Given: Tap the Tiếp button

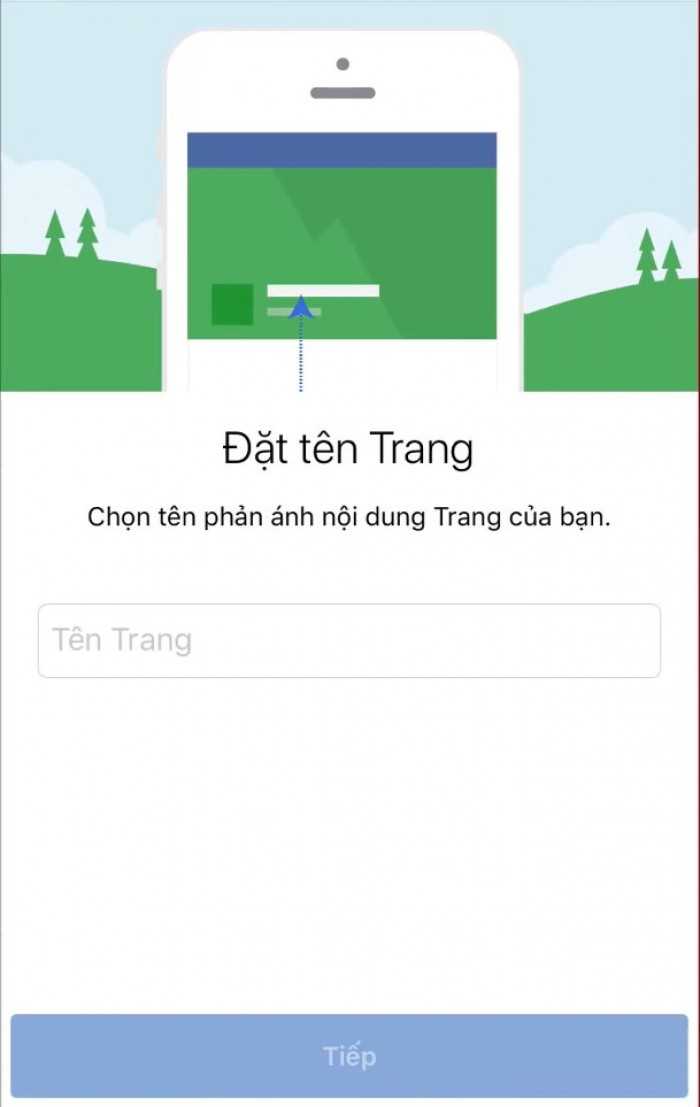Looking at the screenshot, I should pyautogui.click(x=349, y=1056).
